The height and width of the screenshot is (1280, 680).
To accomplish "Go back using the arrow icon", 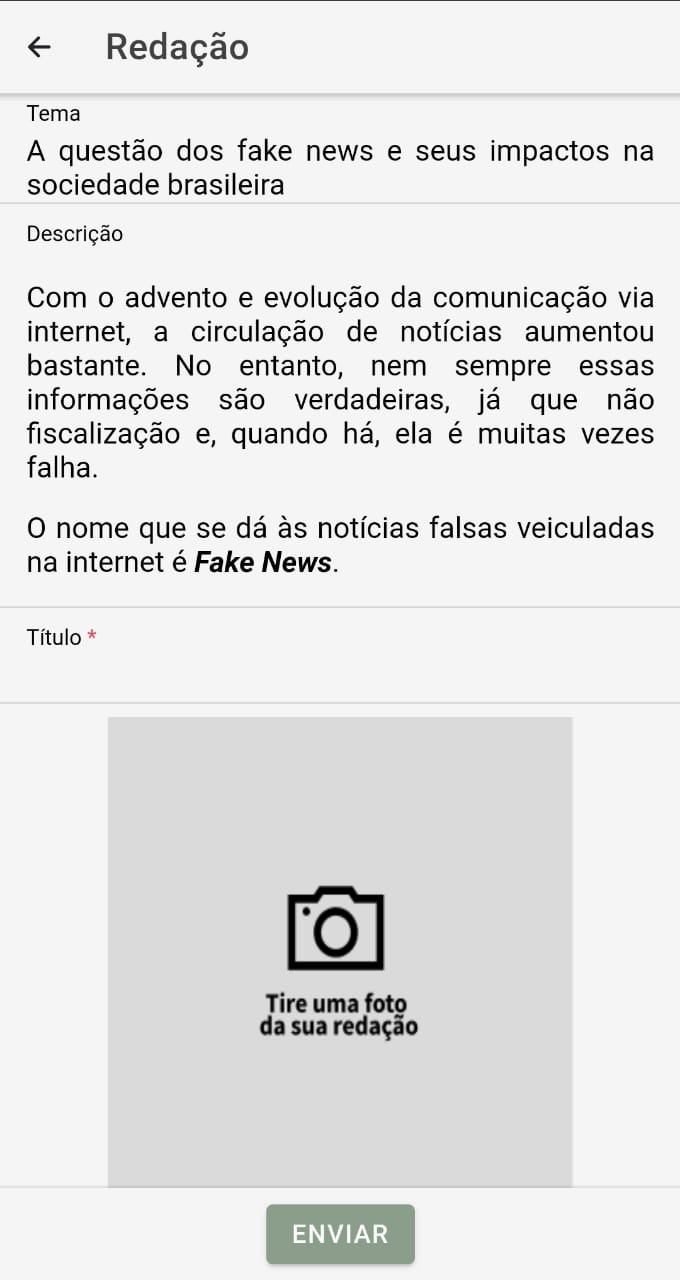I will point(39,47).
